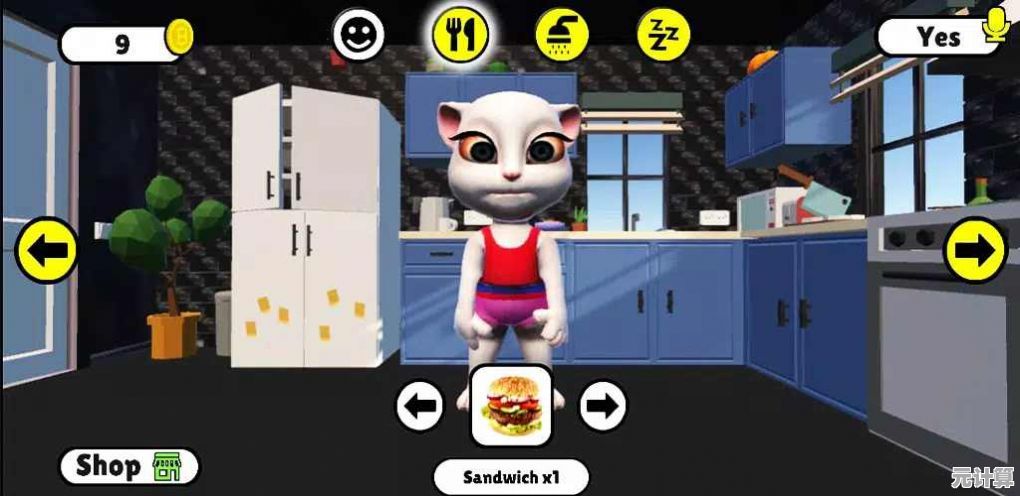The height and width of the screenshot is (496, 1020).
Task: Select the previous food item arrow
Action: pyautogui.click(x=420, y=406)
